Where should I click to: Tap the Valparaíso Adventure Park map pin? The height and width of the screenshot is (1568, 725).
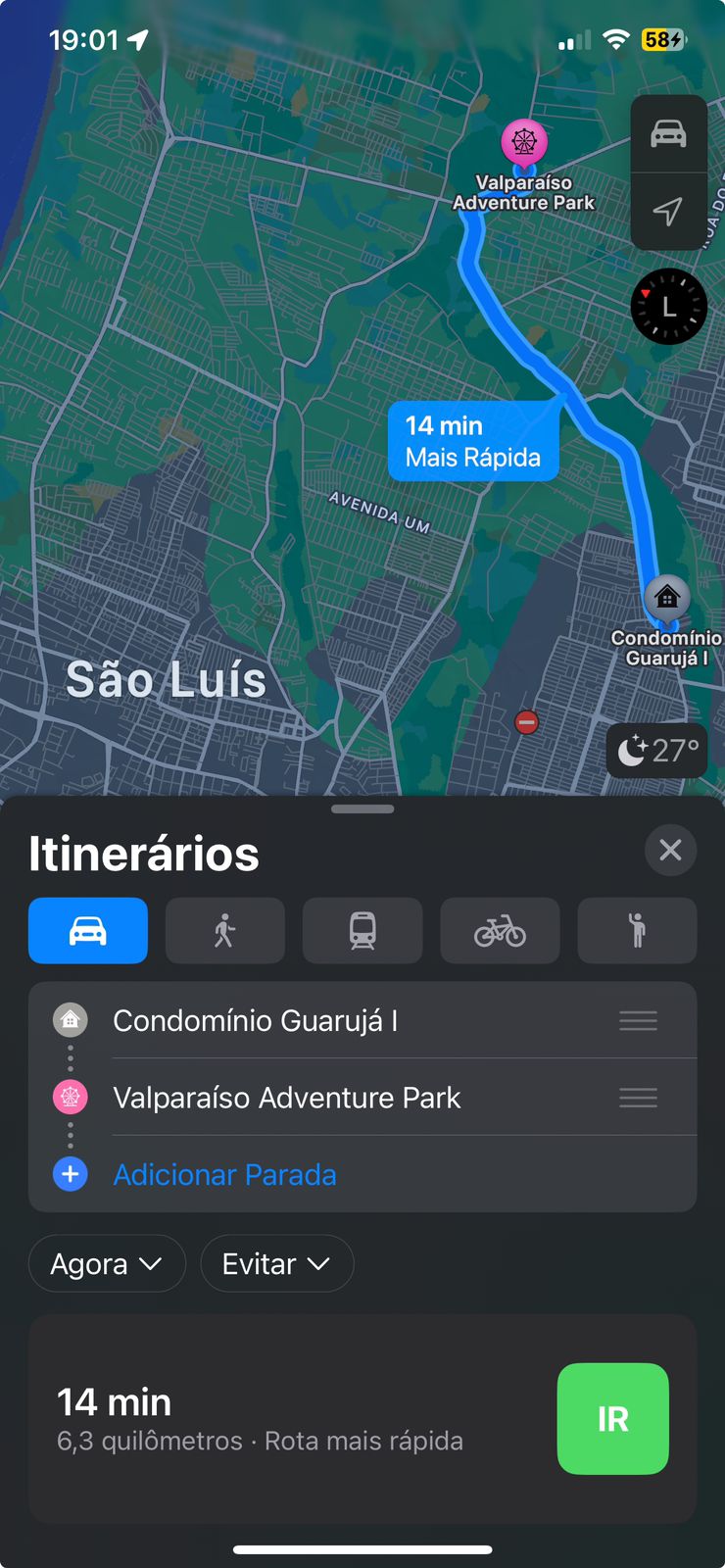point(524,142)
